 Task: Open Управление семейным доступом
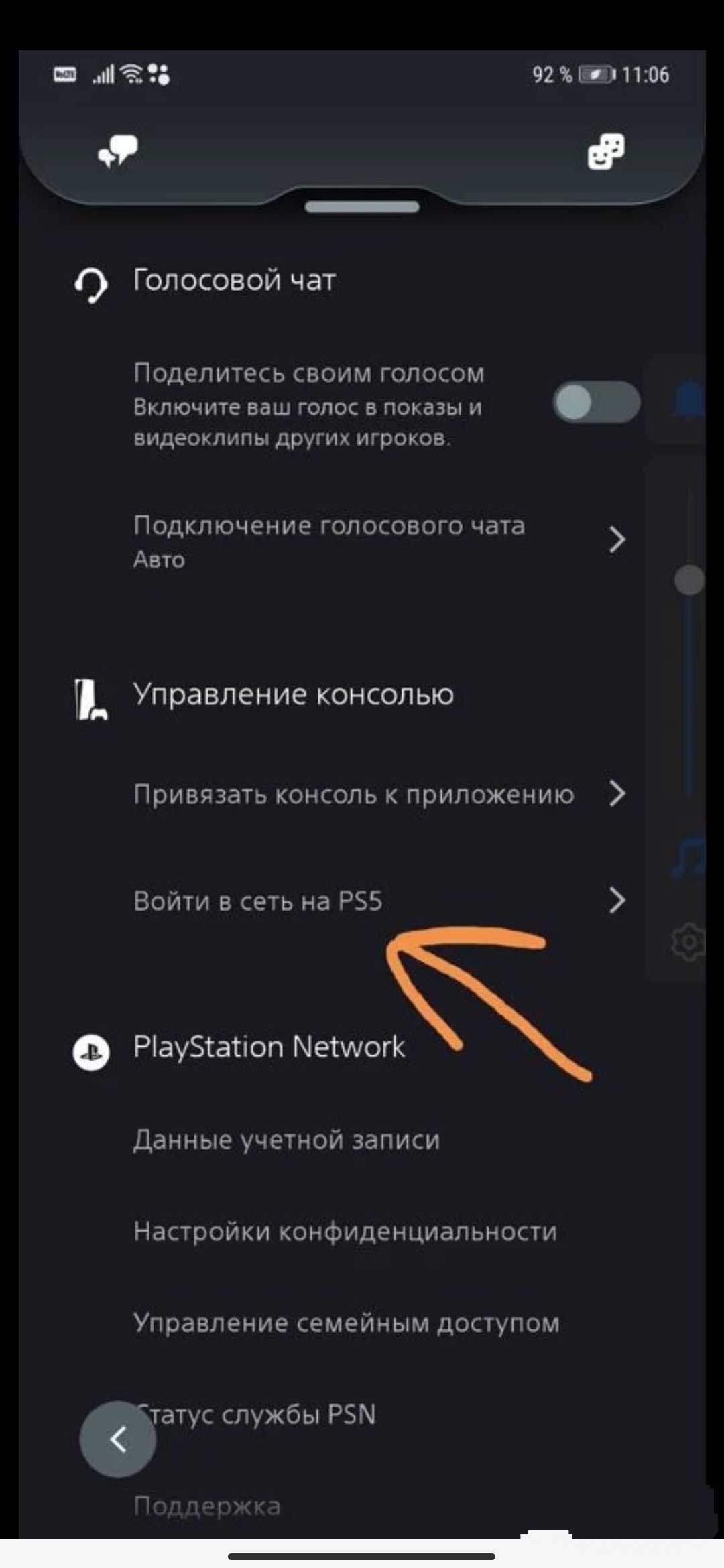point(346,1323)
